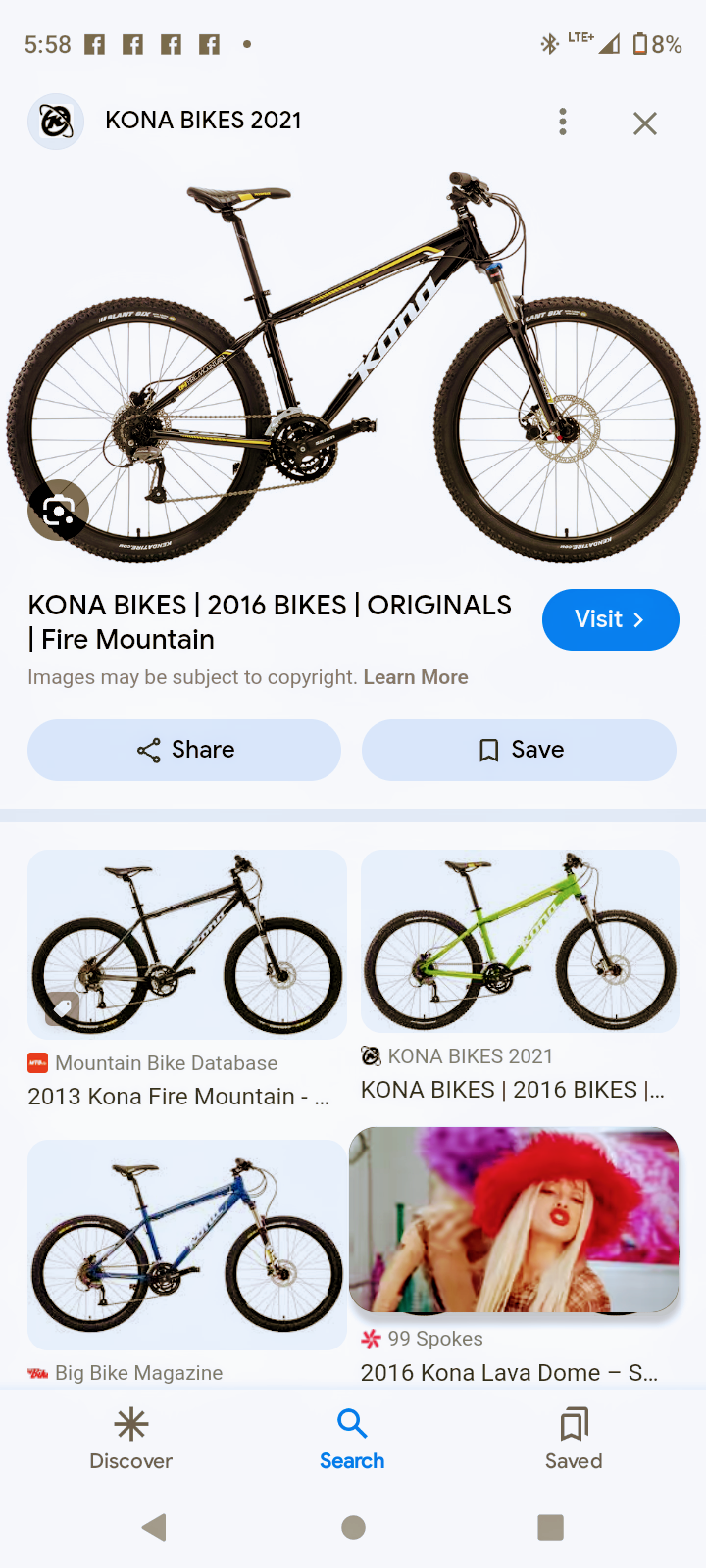
Task: Go to the home screen
Action: 353,1527
